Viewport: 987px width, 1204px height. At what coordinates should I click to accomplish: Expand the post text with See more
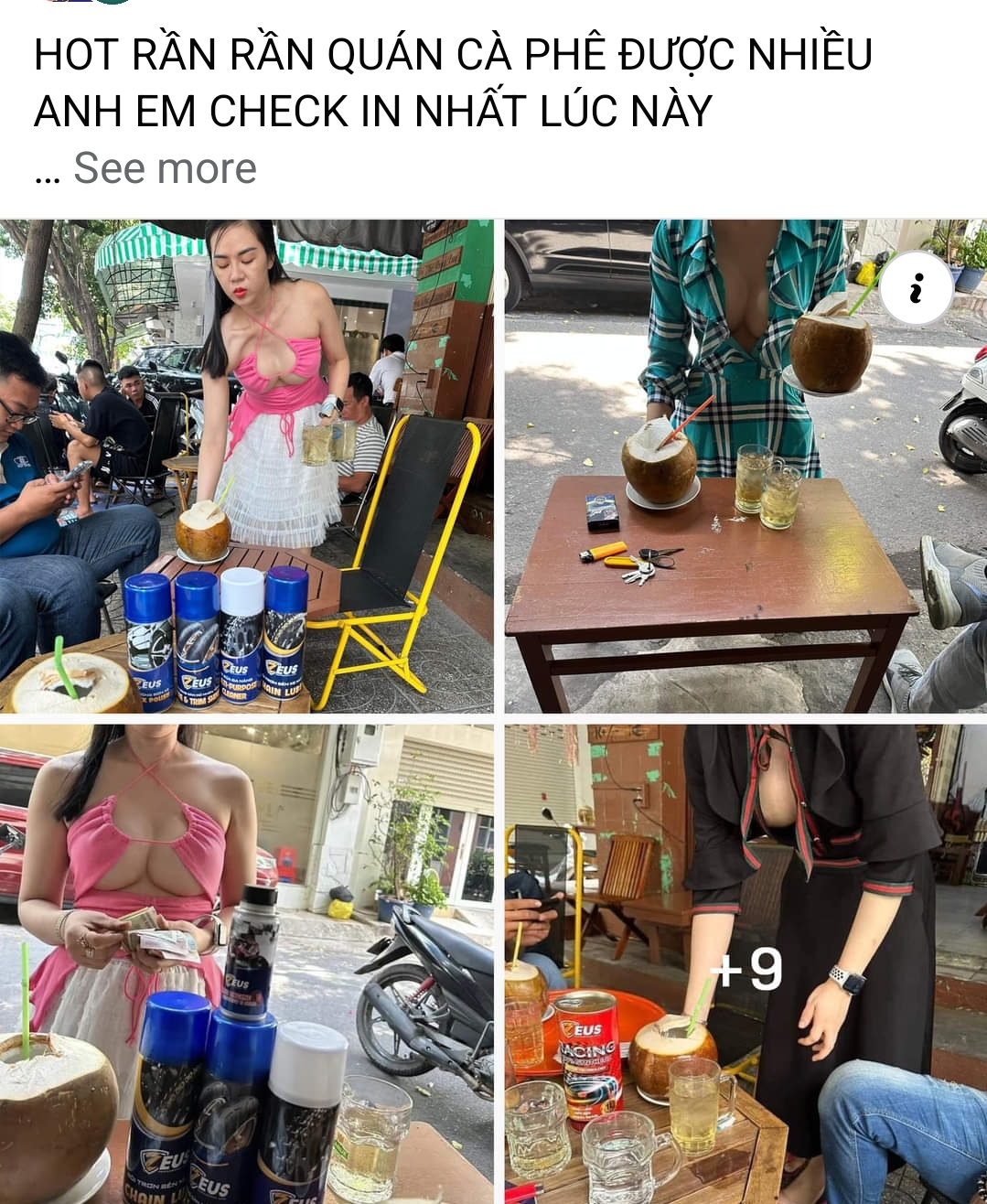click(x=165, y=169)
